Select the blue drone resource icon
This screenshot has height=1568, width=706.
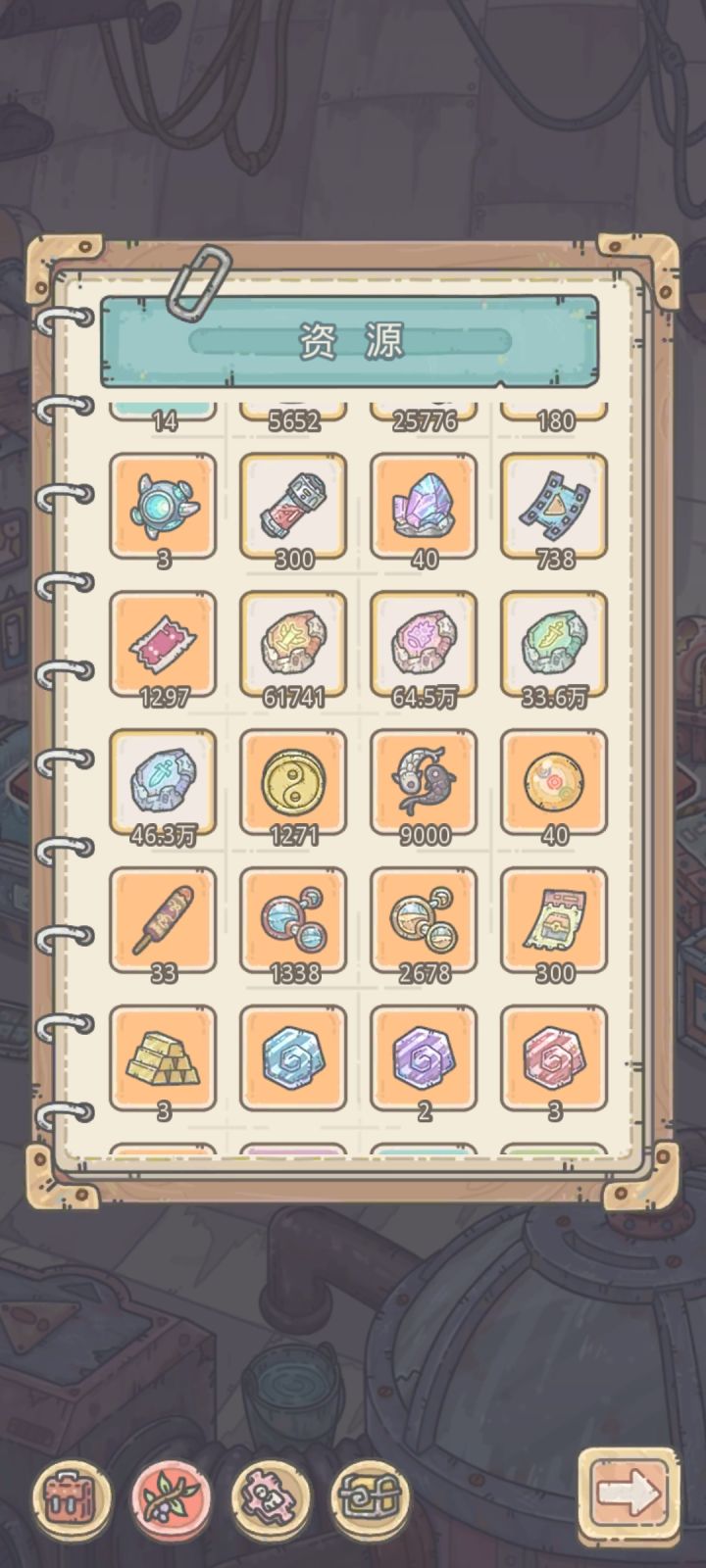(163, 508)
